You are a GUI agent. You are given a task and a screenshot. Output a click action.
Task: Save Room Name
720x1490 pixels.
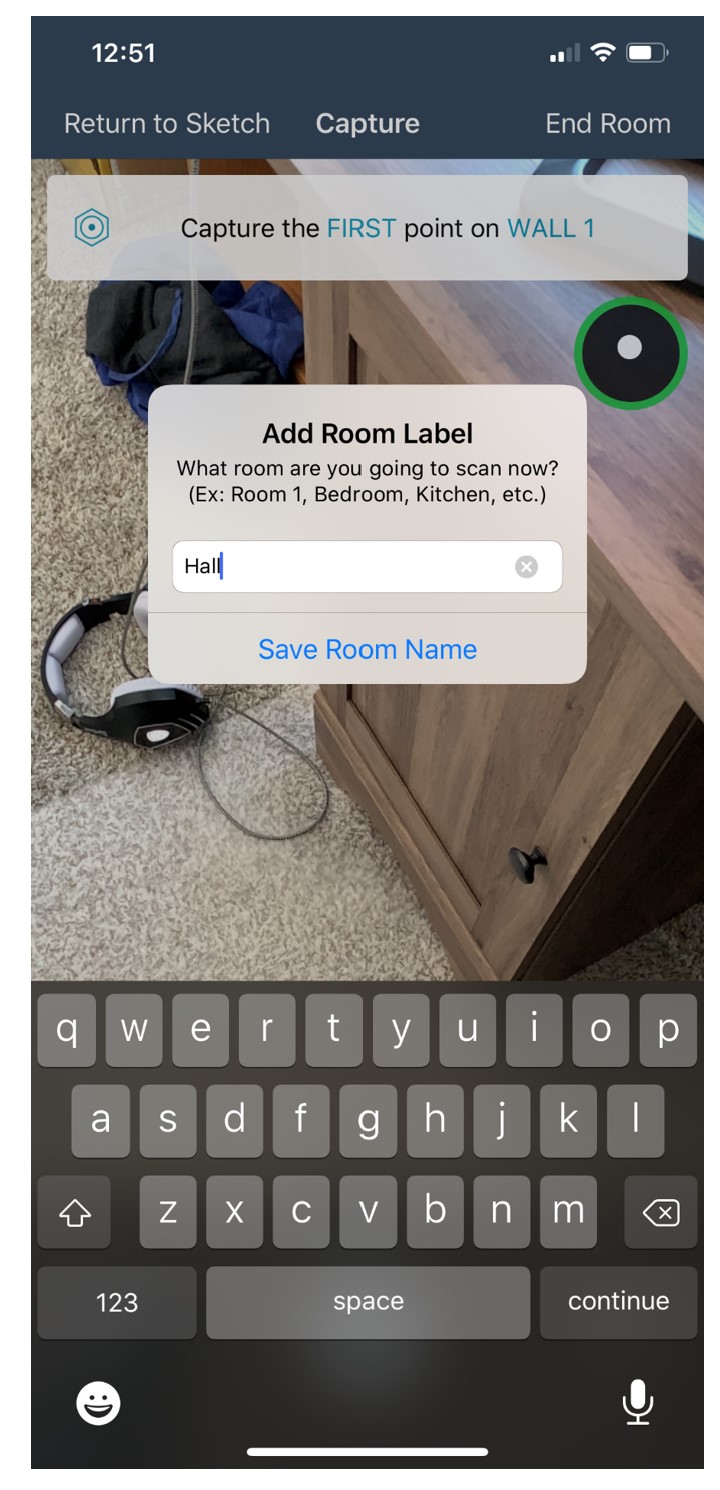pyautogui.click(x=367, y=649)
